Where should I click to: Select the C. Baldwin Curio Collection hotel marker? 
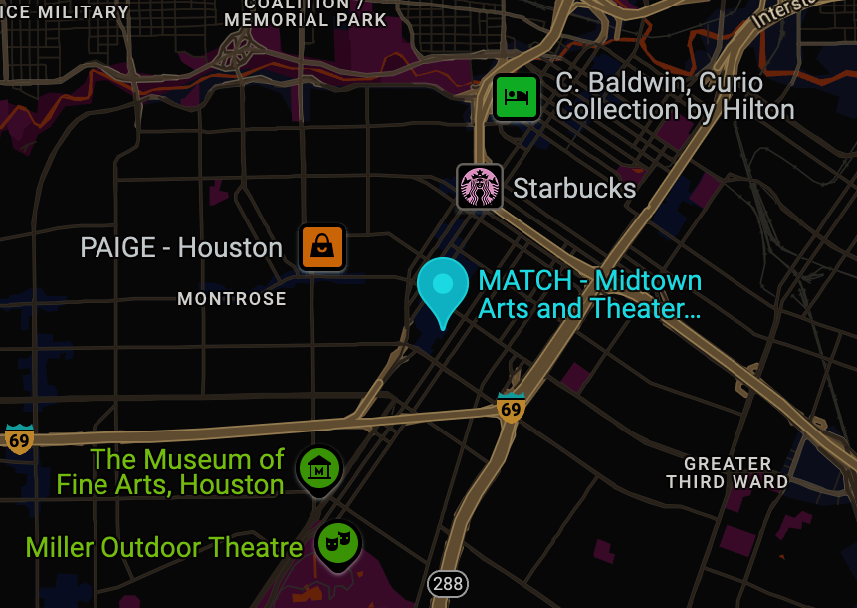[x=517, y=97]
